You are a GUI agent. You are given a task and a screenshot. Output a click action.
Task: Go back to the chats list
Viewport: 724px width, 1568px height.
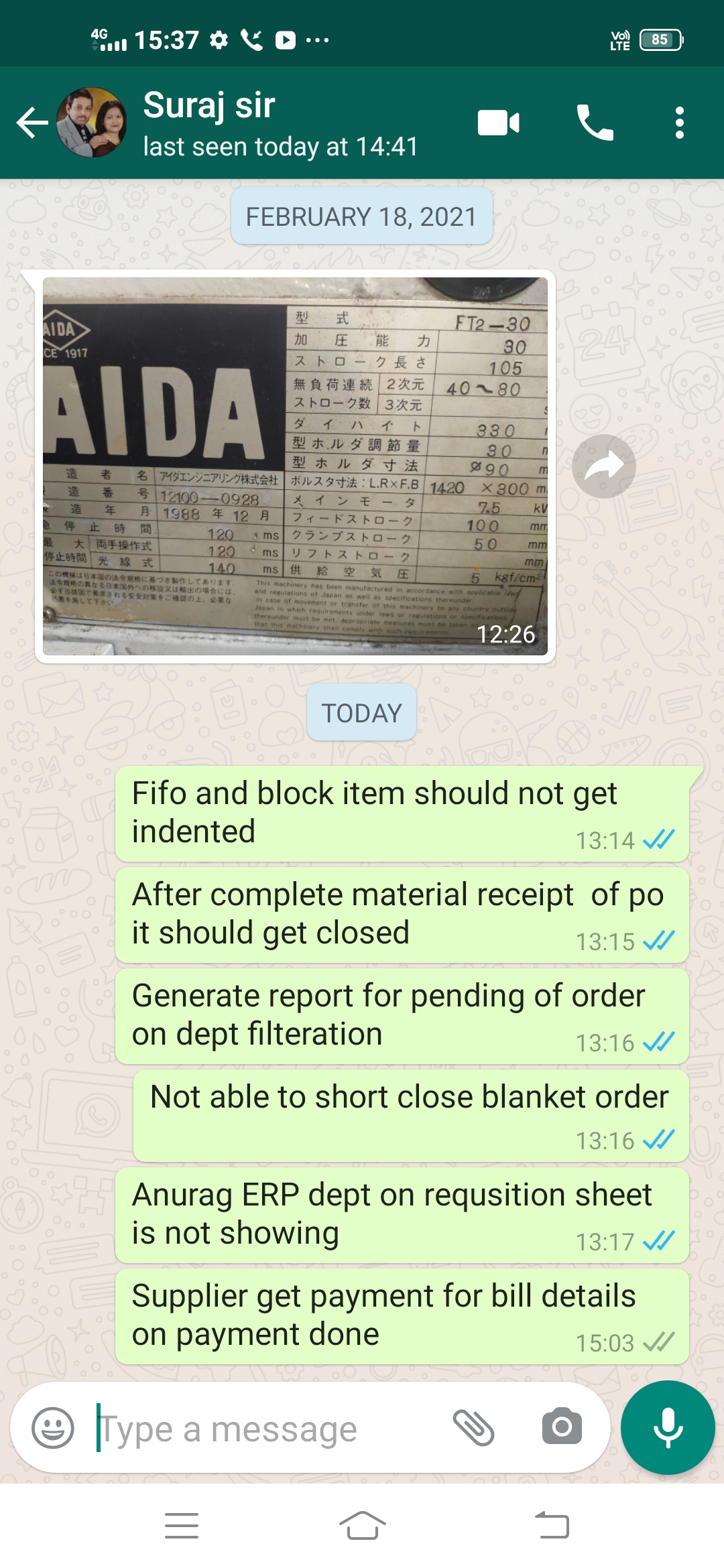(x=32, y=123)
